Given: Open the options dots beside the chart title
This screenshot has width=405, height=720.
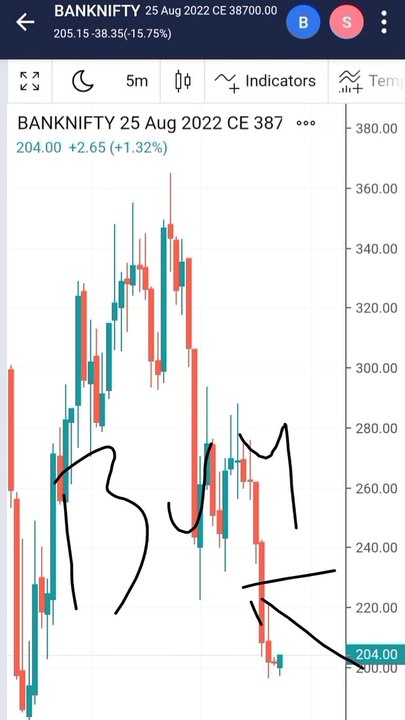Looking at the screenshot, I should (x=306, y=123).
